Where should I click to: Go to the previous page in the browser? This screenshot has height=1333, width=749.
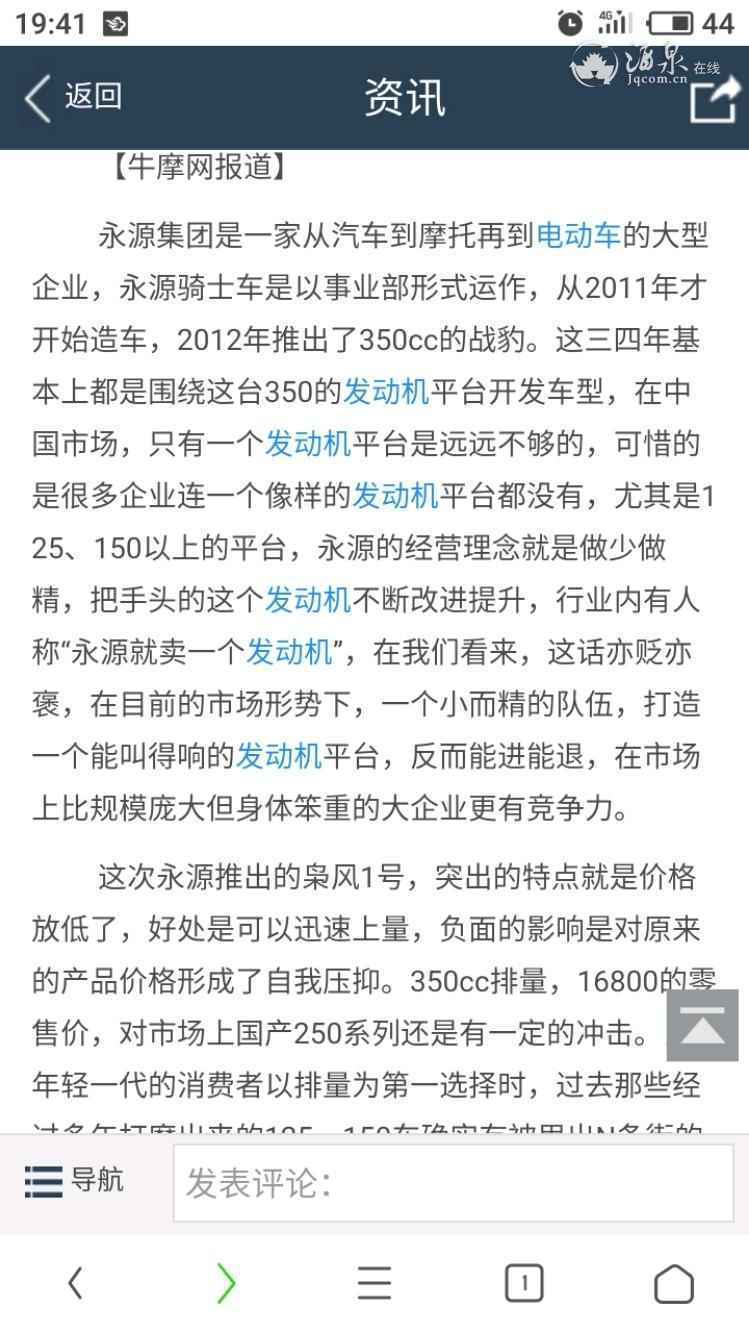(x=75, y=1283)
